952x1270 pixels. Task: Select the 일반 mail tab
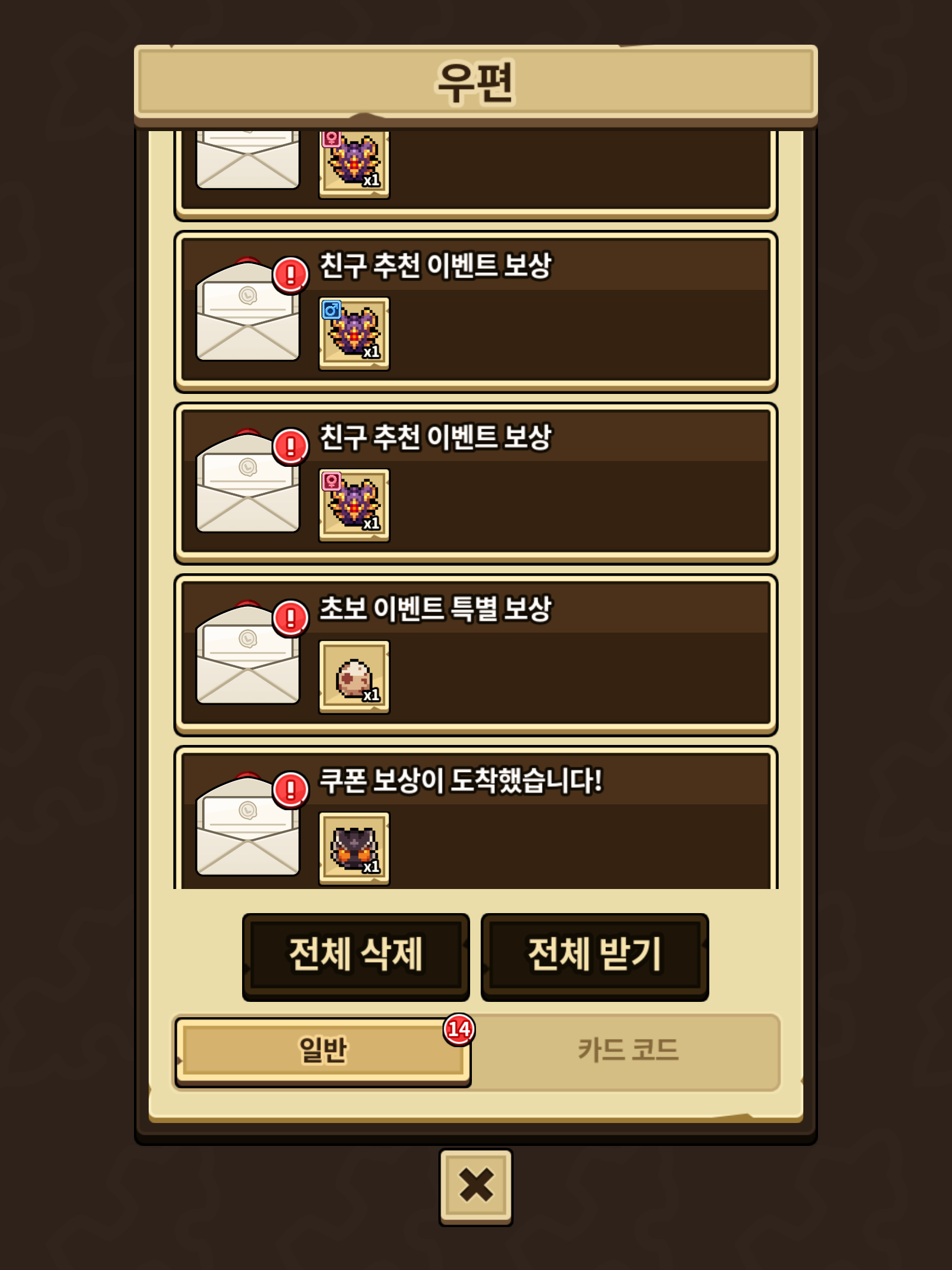click(323, 1051)
